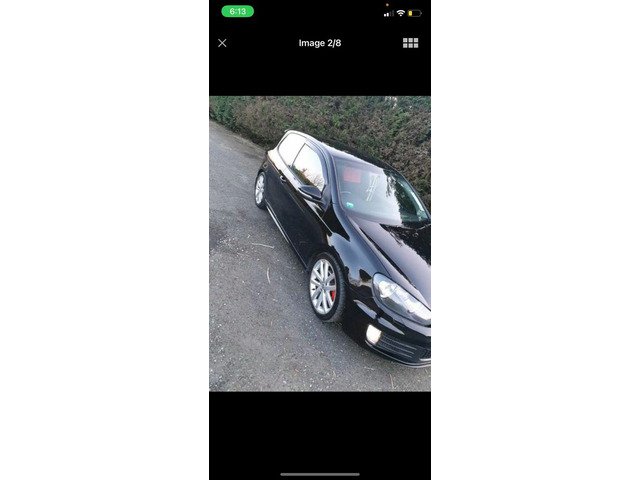Open the image grid view
This screenshot has height=480, width=640.
410,43
